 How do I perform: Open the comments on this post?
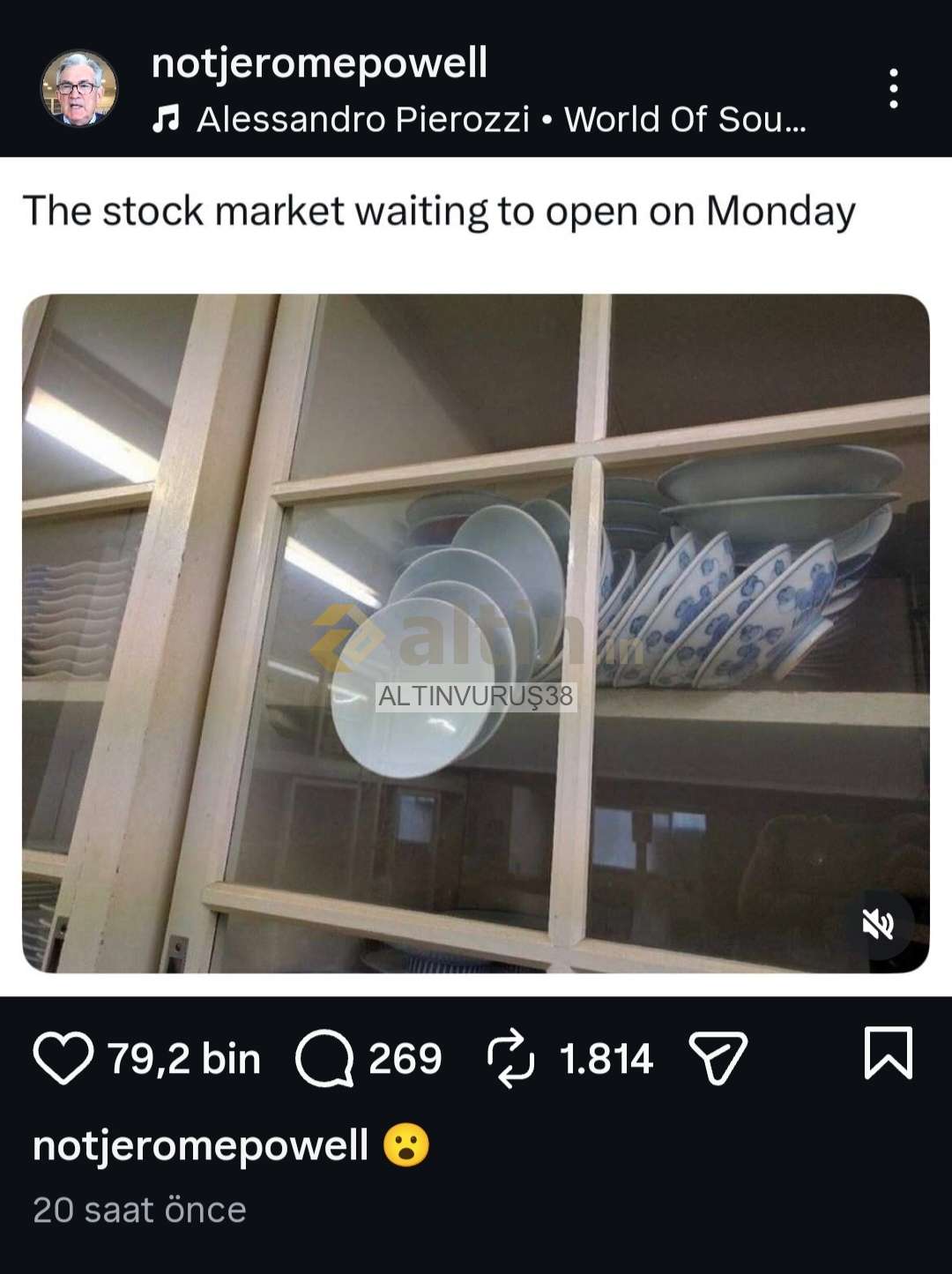click(324, 1057)
